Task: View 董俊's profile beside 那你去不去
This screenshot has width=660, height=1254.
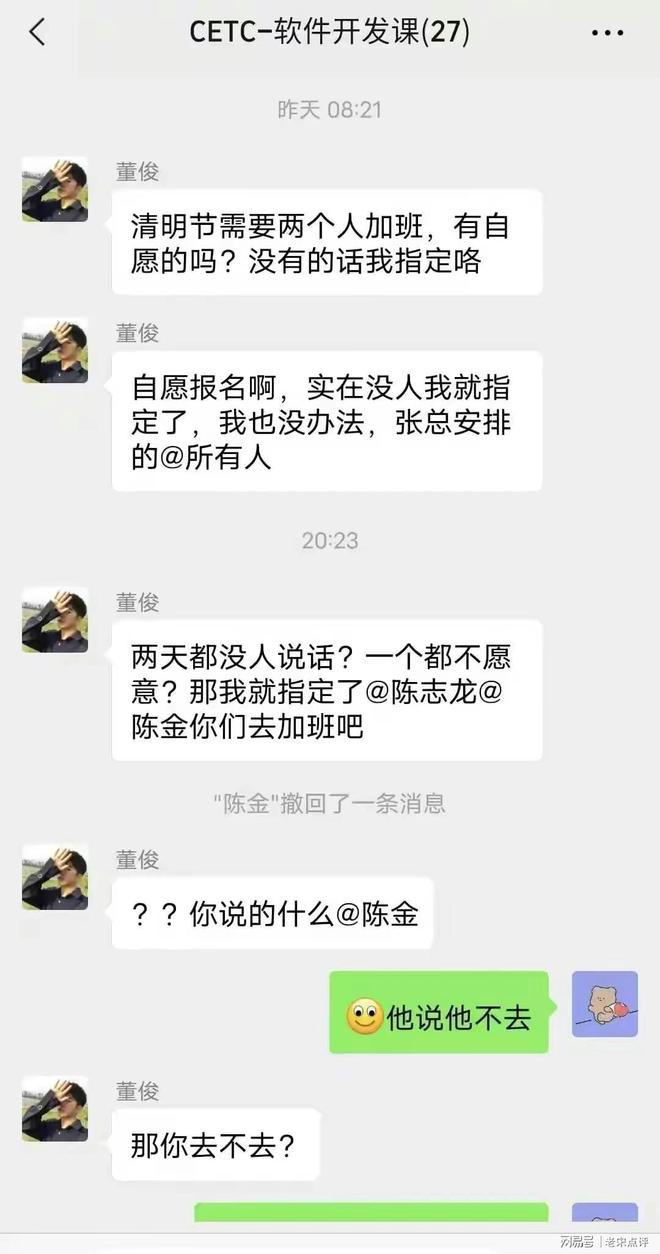Action: pyautogui.click(x=55, y=1108)
